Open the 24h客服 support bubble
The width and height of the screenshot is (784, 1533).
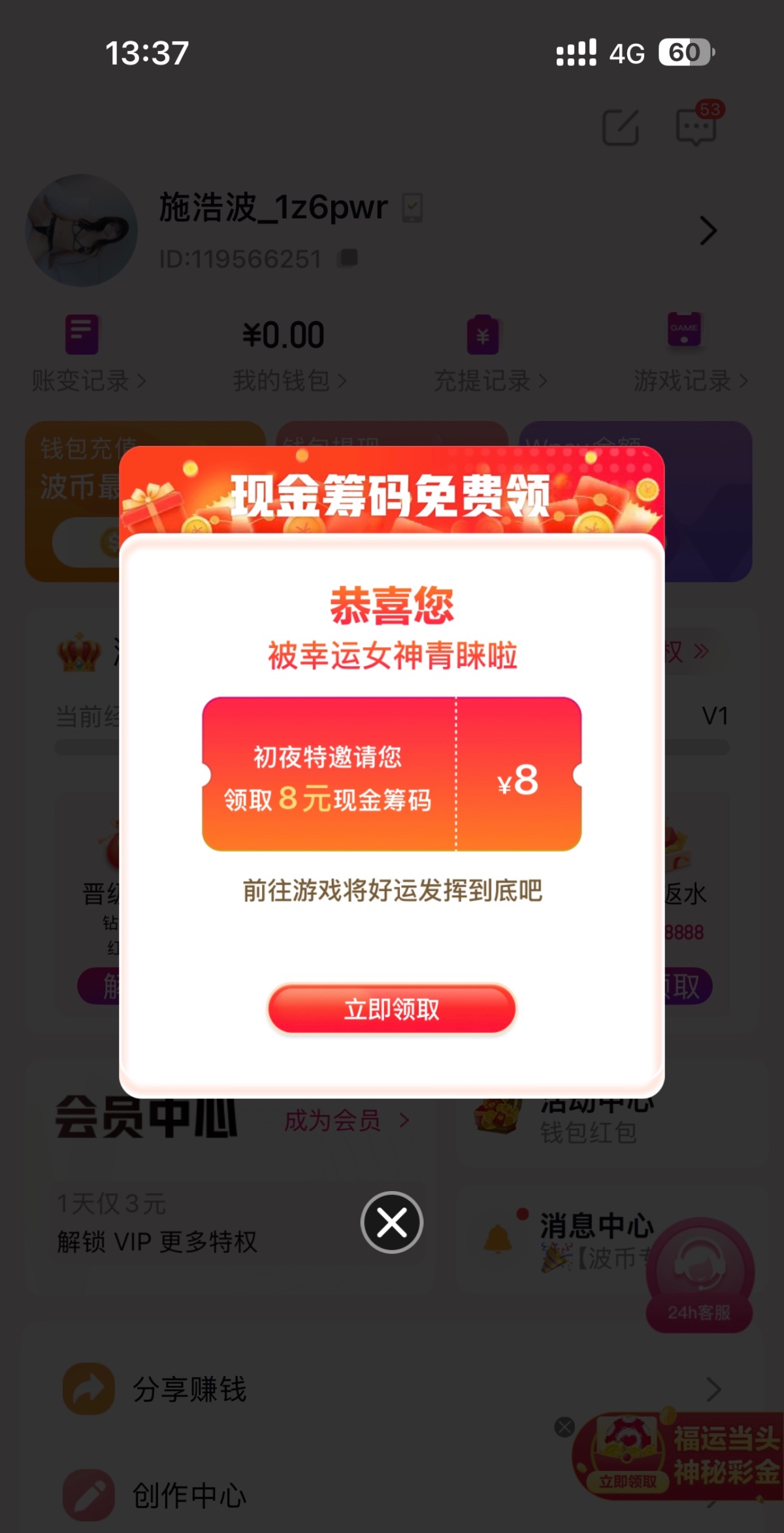(700, 1275)
